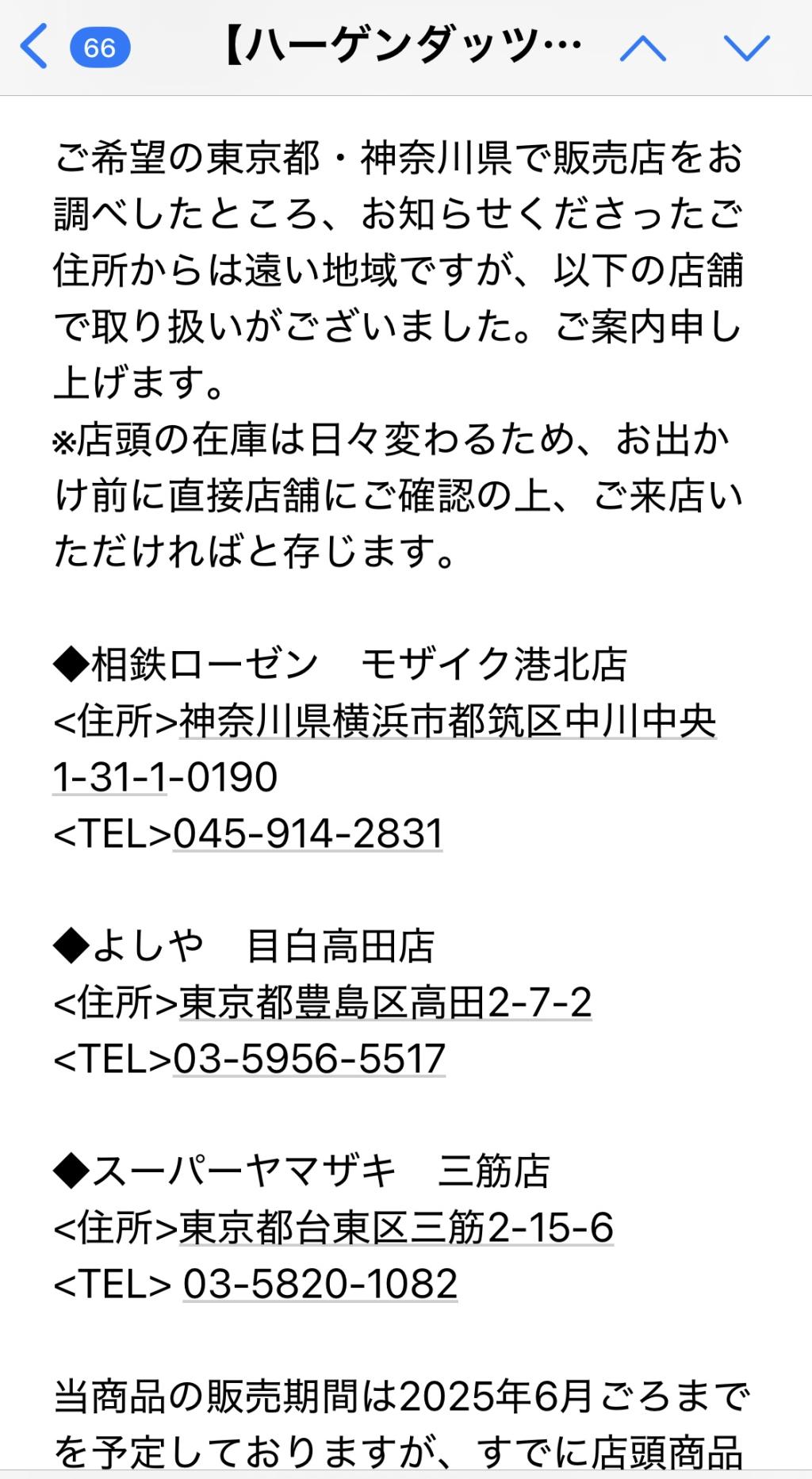
Task: Call phone number 03-5956-5517
Action: tap(309, 1059)
